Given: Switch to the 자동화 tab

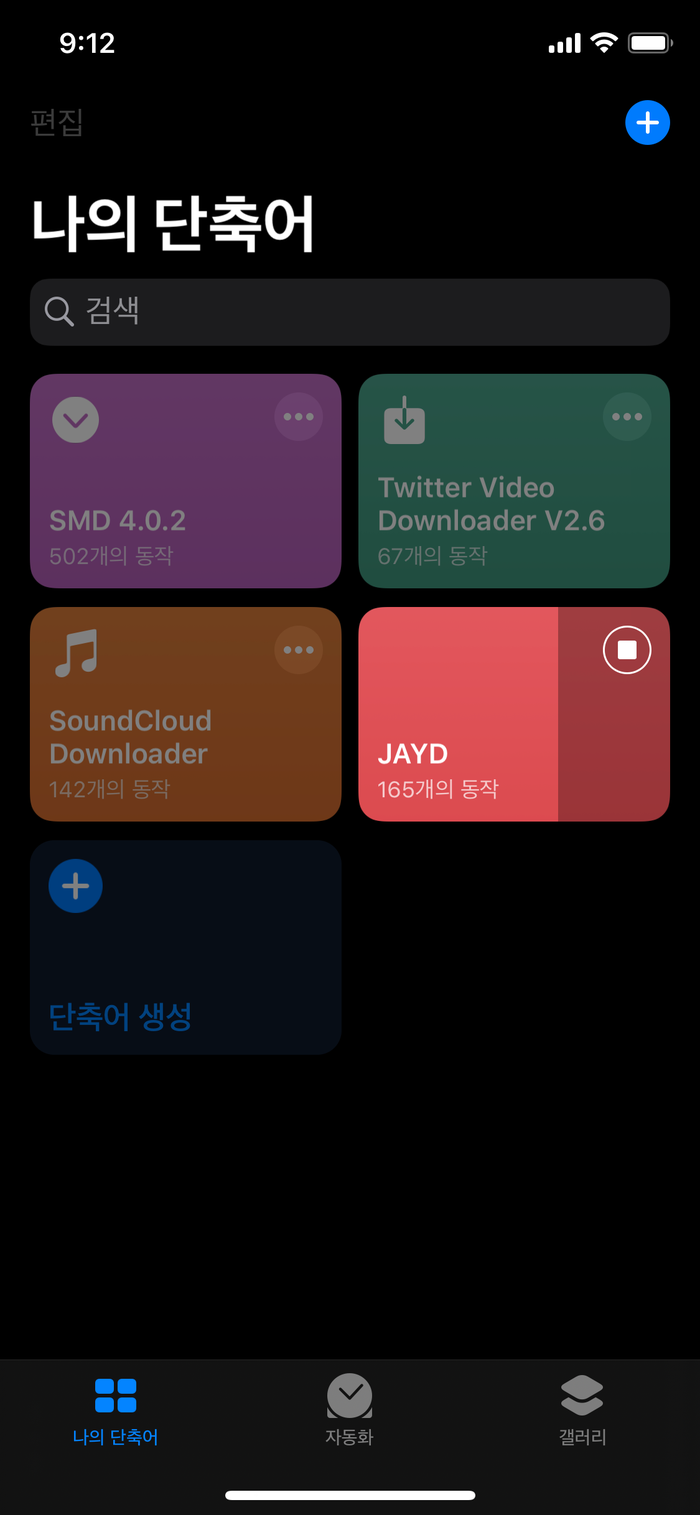Looking at the screenshot, I should click(x=349, y=1410).
